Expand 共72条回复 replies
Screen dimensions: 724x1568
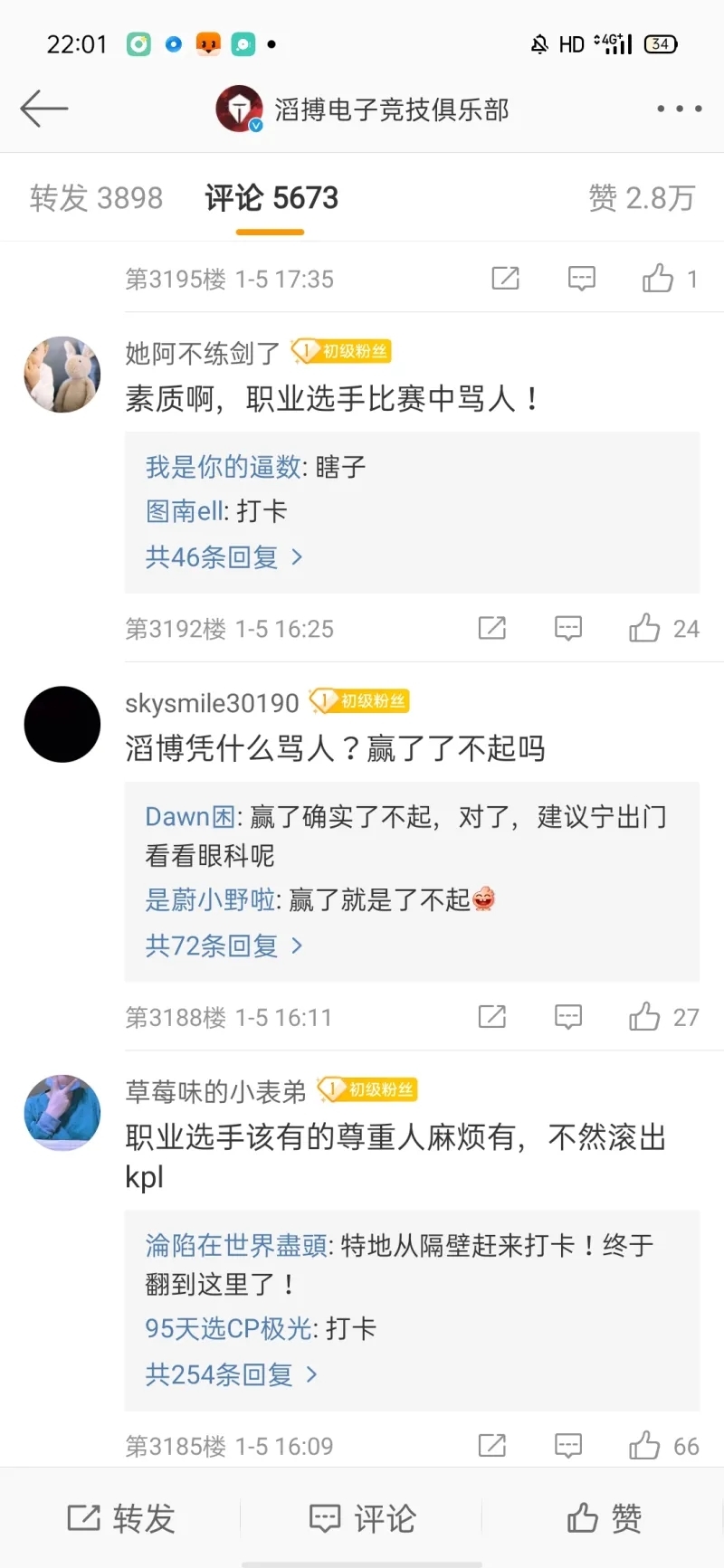click(224, 946)
